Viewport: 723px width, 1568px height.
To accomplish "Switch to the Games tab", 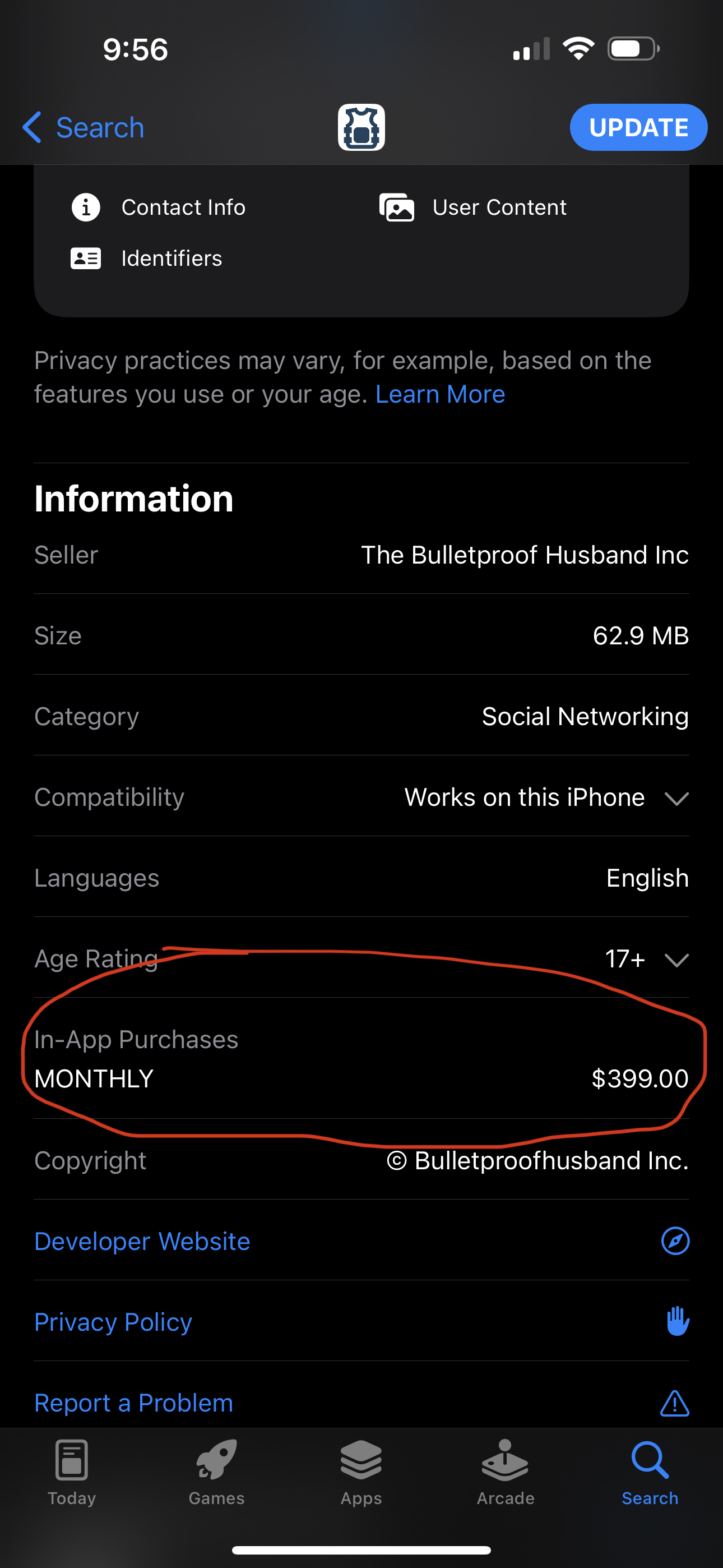I will pos(216,1470).
